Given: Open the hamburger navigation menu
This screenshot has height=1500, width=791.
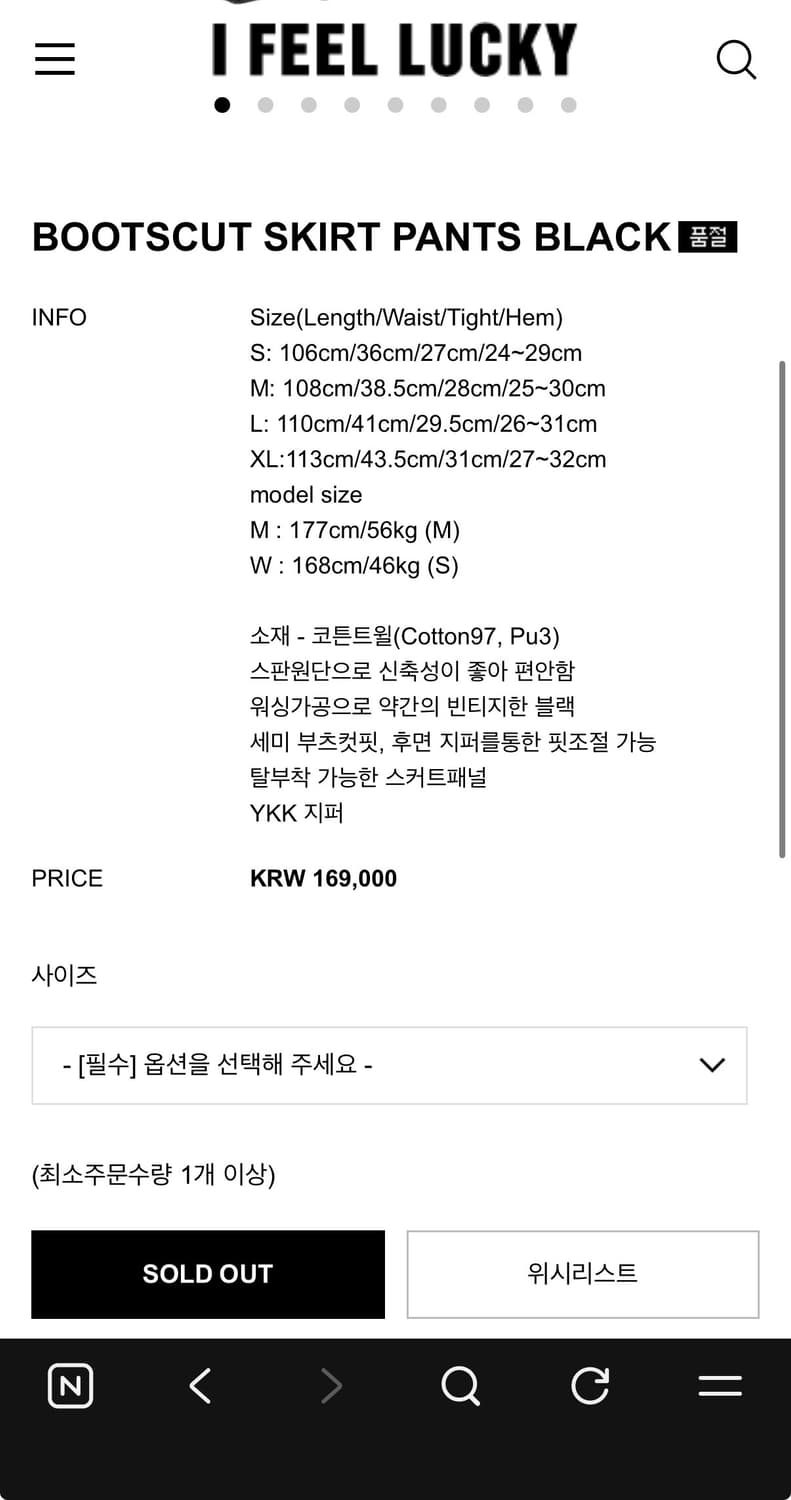Looking at the screenshot, I should coord(54,59).
